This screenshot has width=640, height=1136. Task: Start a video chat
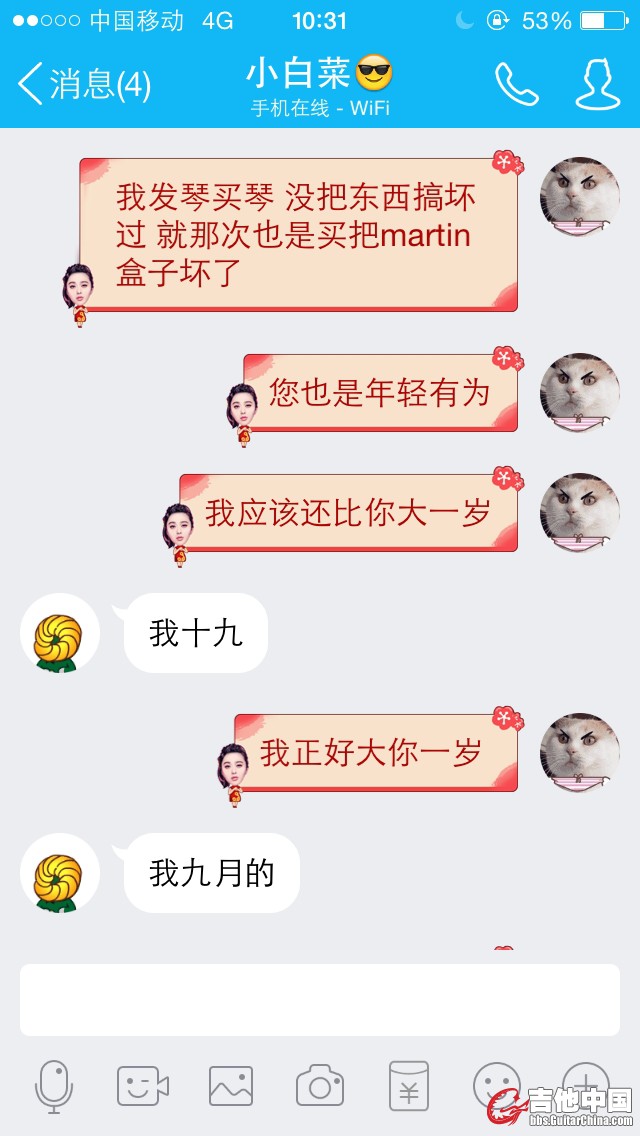click(143, 1086)
